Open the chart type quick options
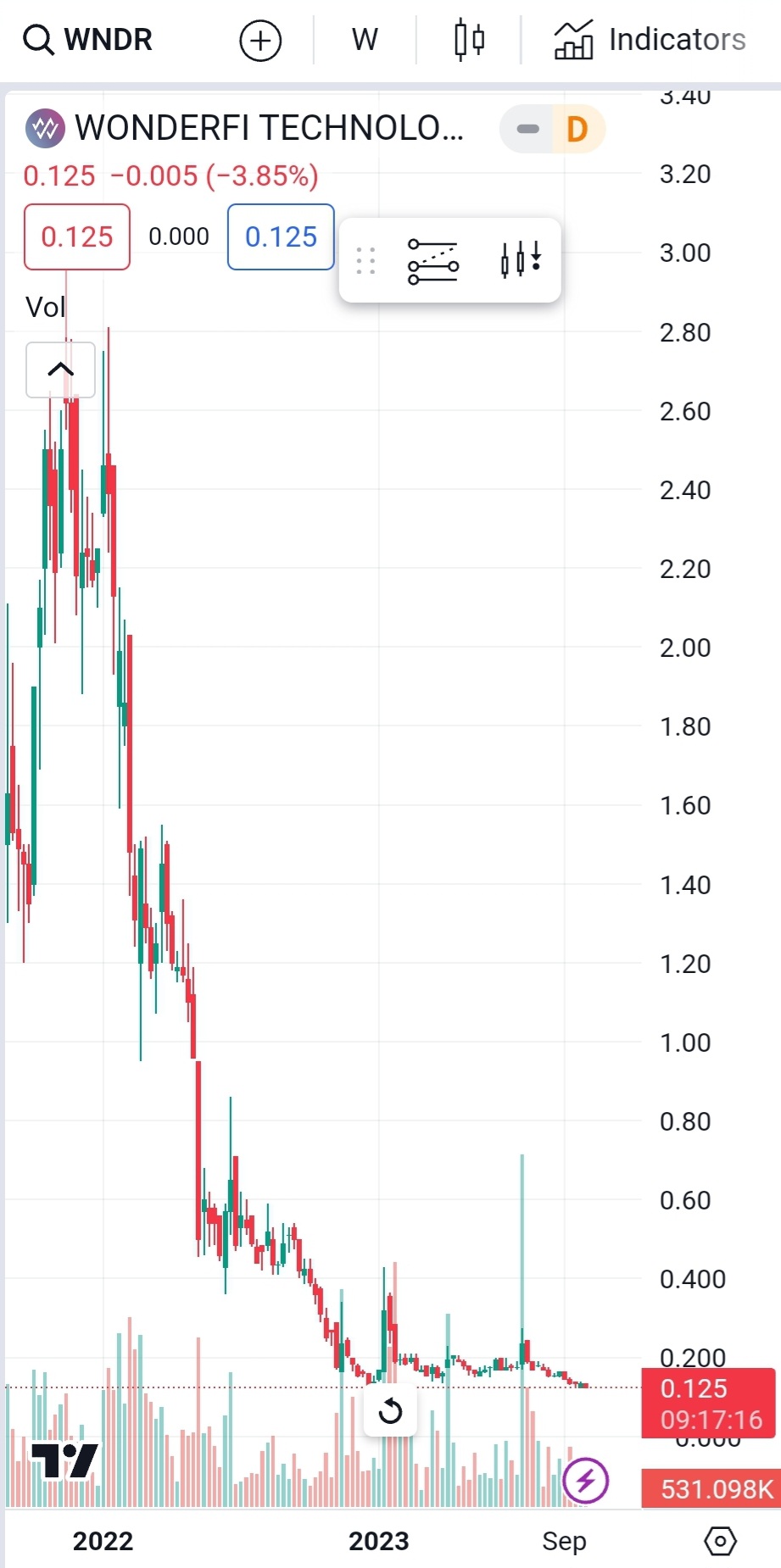The image size is (781, 1568). [x=520, y=260]
